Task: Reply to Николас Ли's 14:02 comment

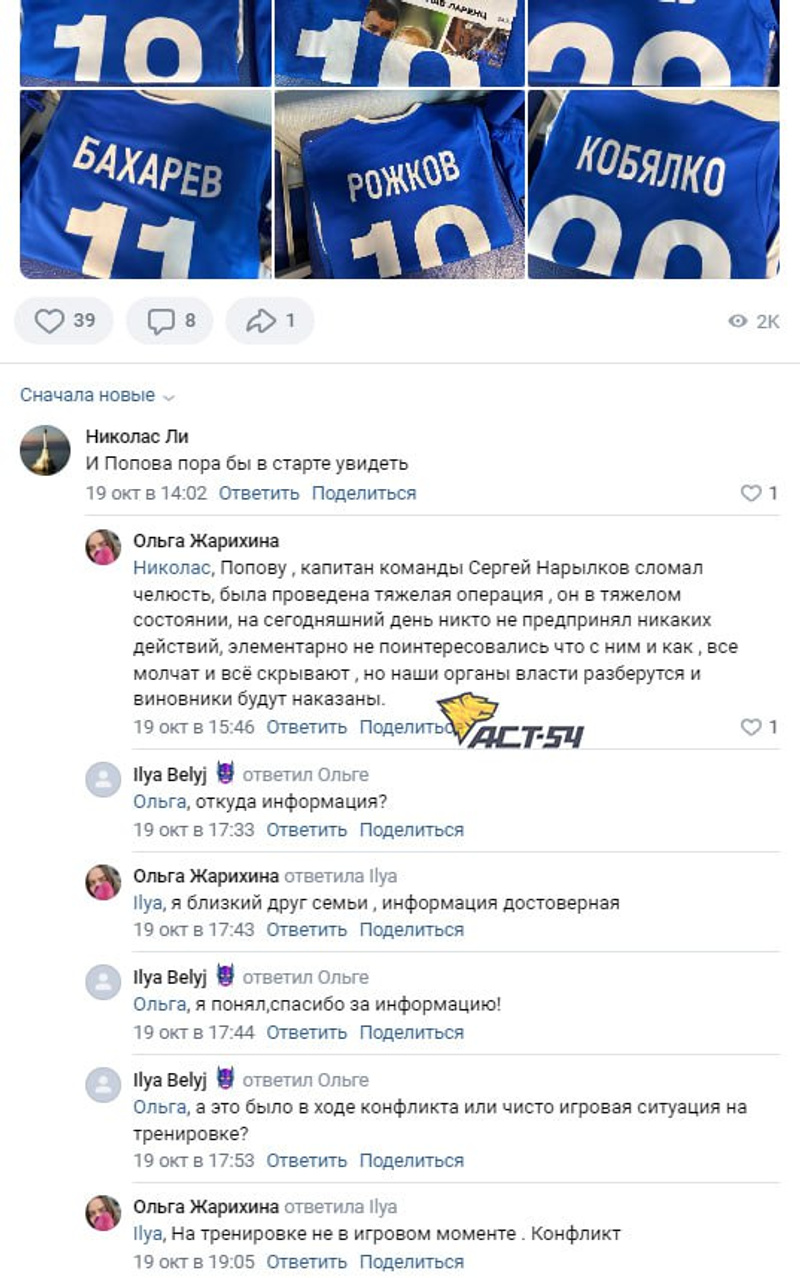Action: [x=259, y=493]
